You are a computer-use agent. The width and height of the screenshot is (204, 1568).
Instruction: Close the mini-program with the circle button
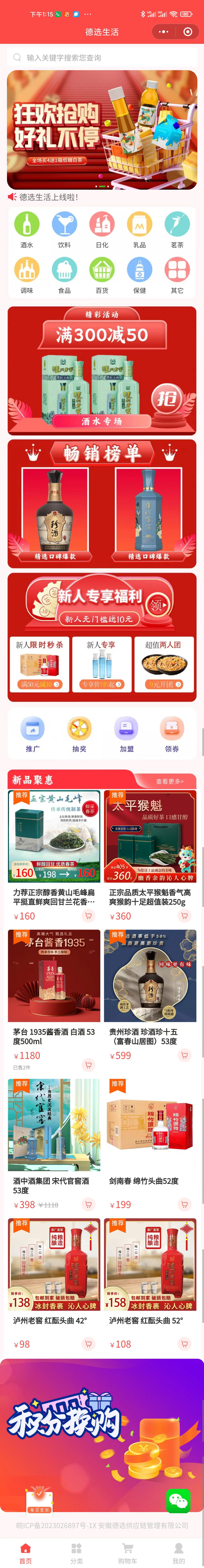click(x=188, y=32)
